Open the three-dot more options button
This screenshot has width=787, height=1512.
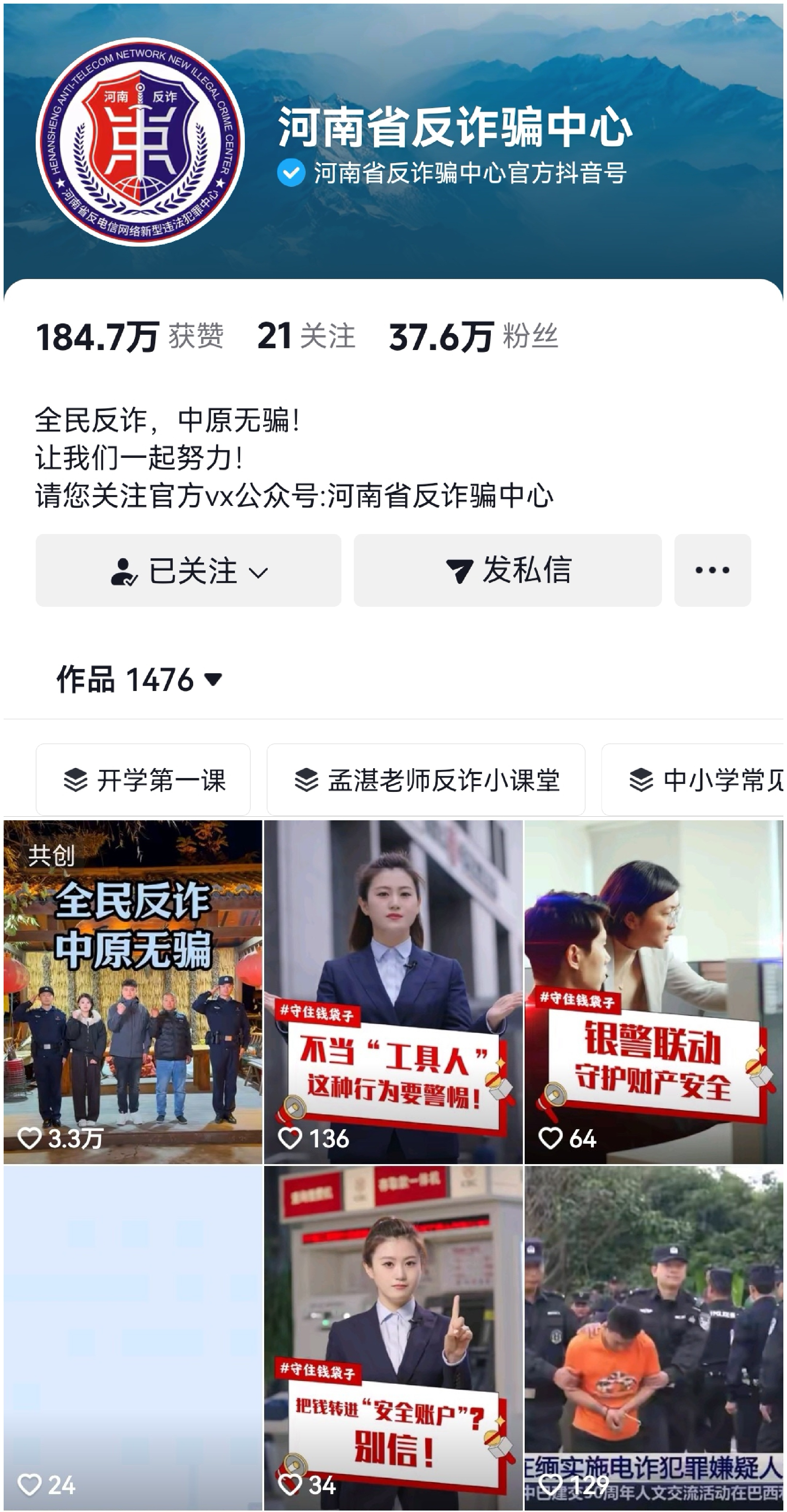[712, 570]
